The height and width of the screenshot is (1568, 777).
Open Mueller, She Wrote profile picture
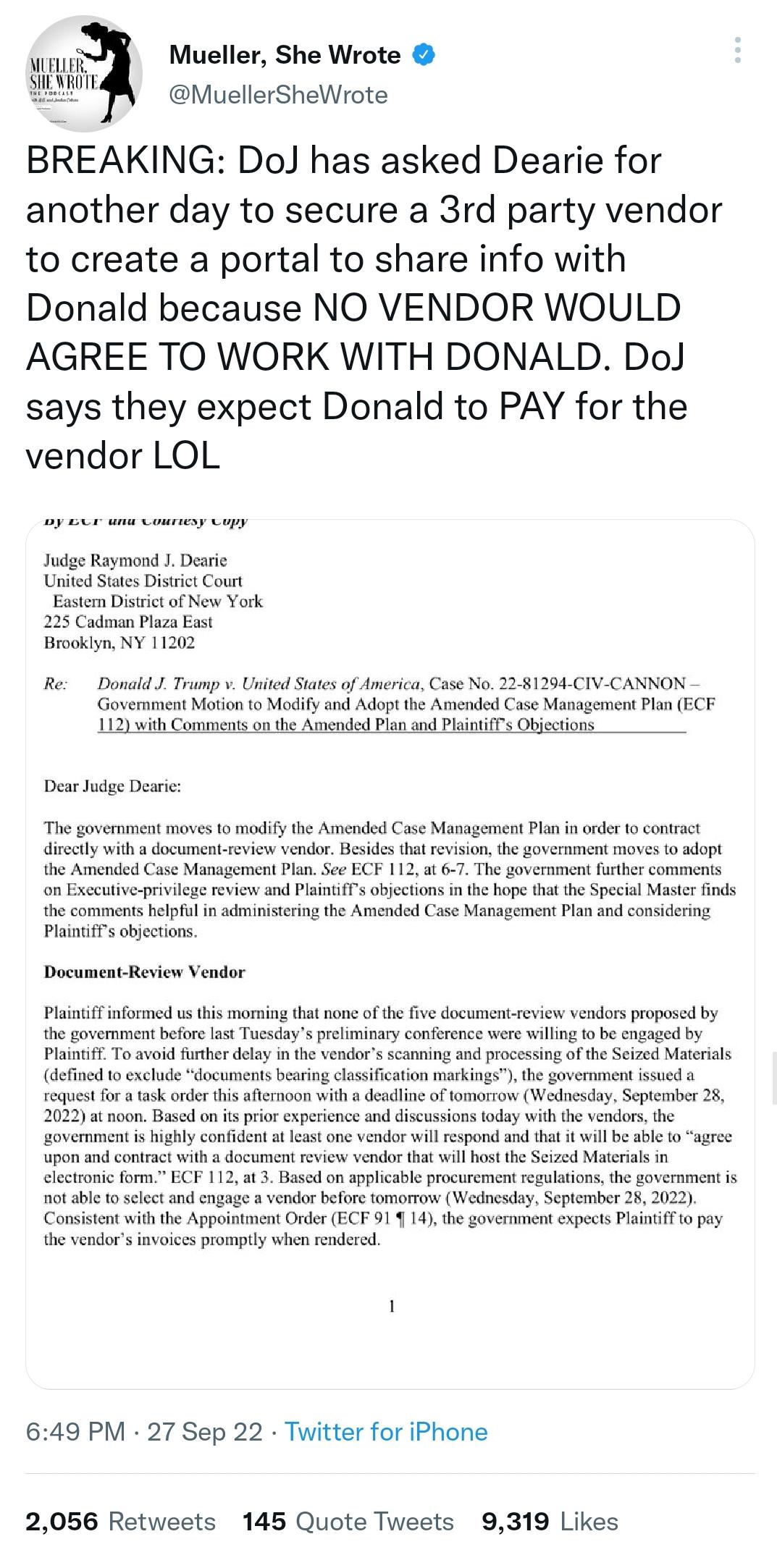coord(84,74)
